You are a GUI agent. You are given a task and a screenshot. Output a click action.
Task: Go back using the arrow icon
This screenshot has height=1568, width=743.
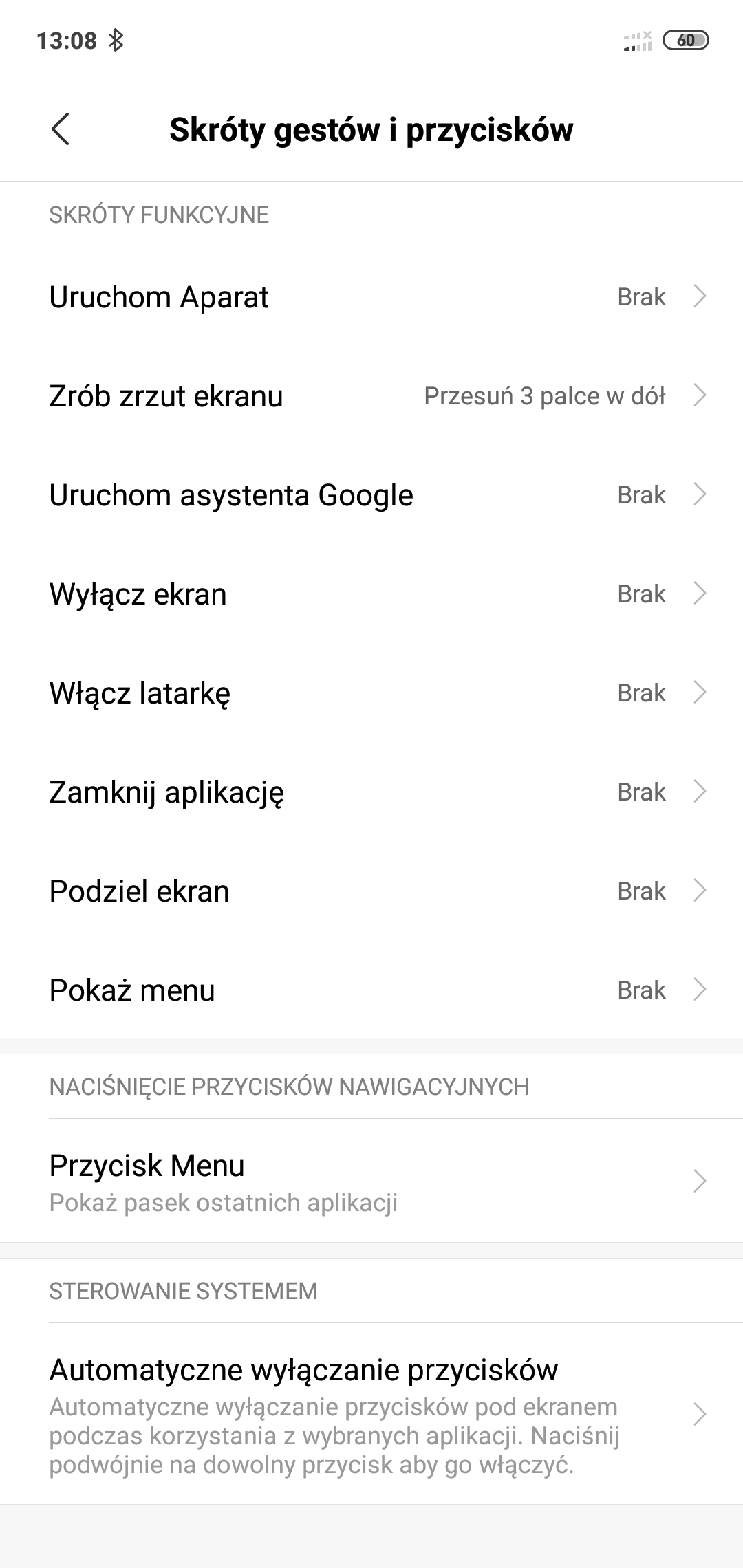point(61,129)
